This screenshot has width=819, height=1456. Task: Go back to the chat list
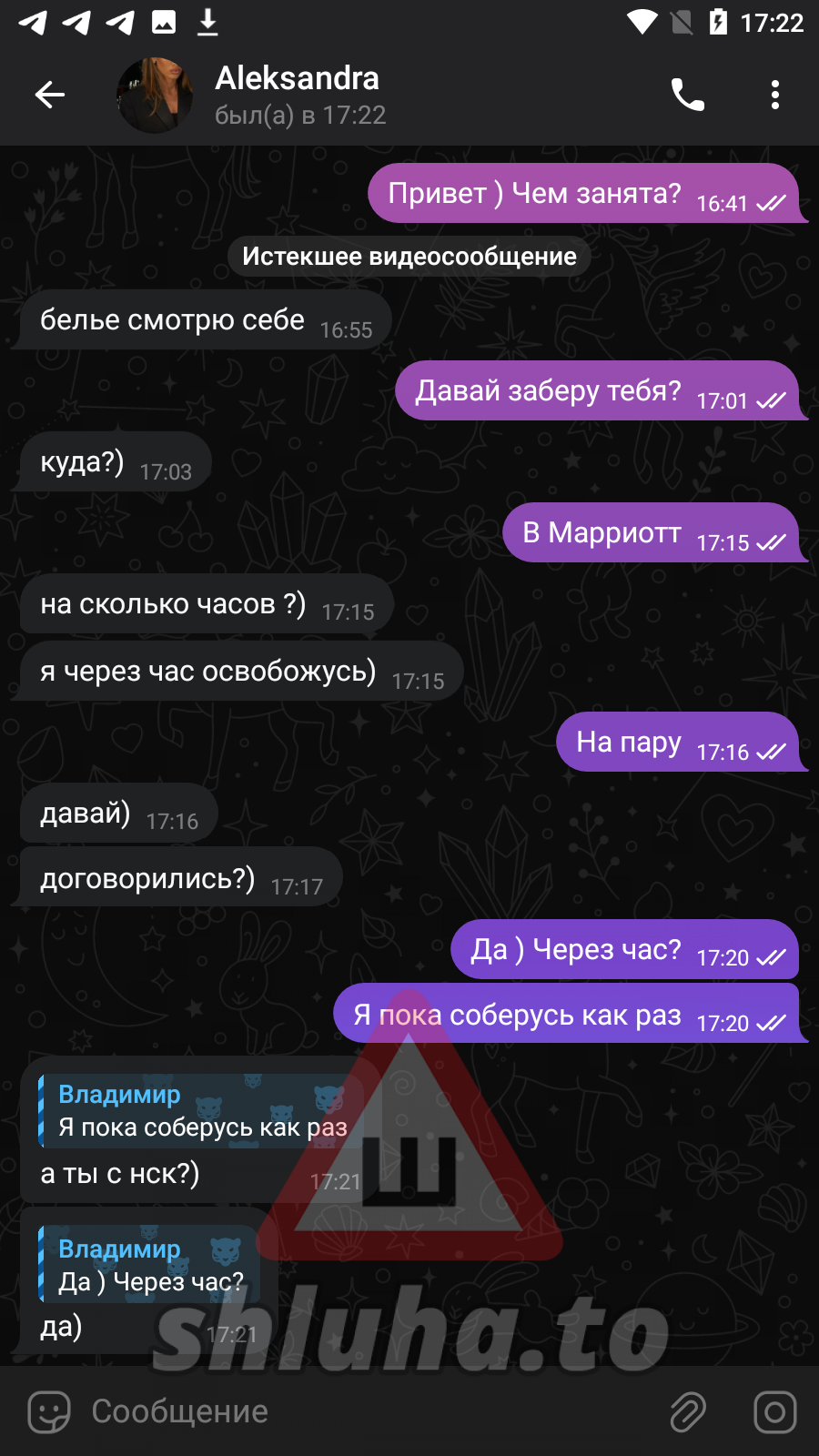point(50,95)
